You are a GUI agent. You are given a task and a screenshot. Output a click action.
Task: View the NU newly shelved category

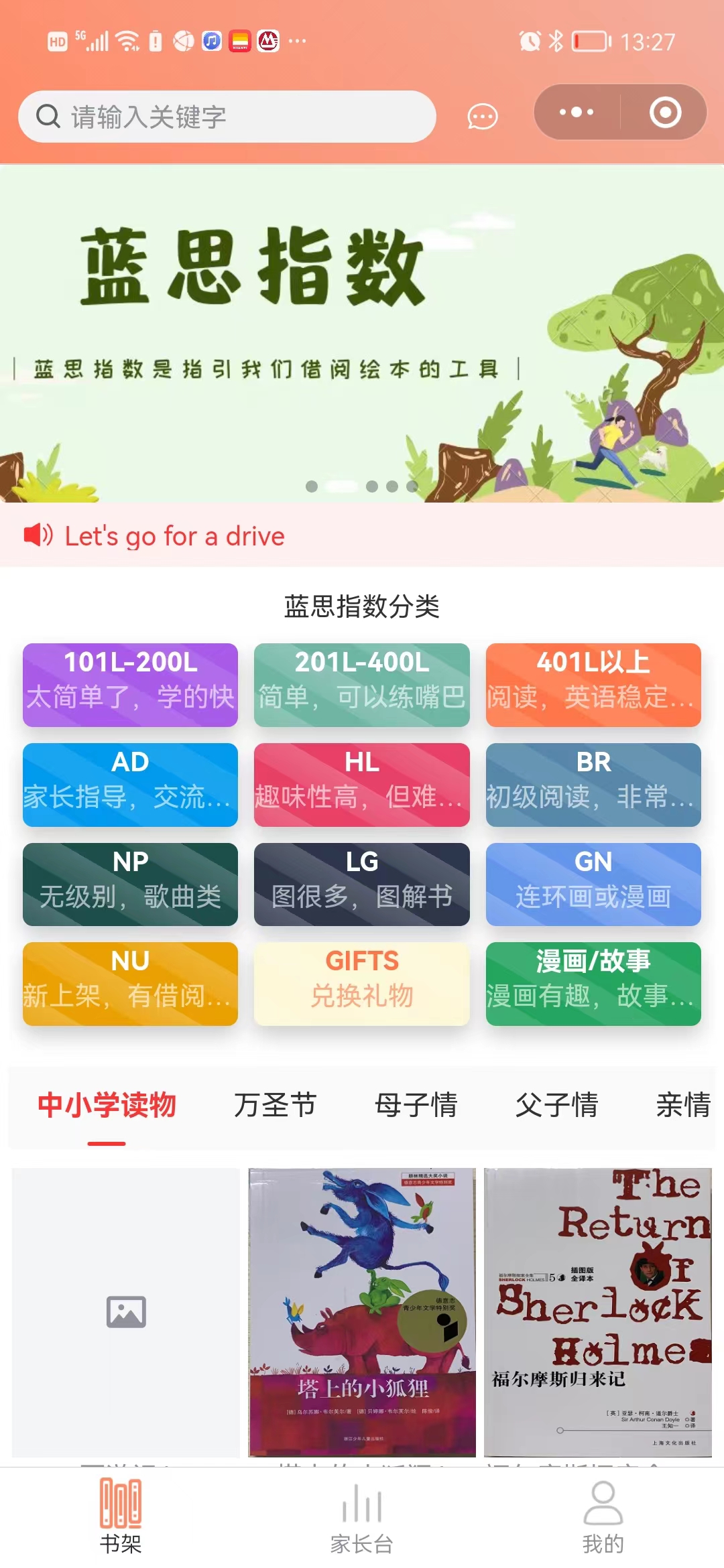130,984
